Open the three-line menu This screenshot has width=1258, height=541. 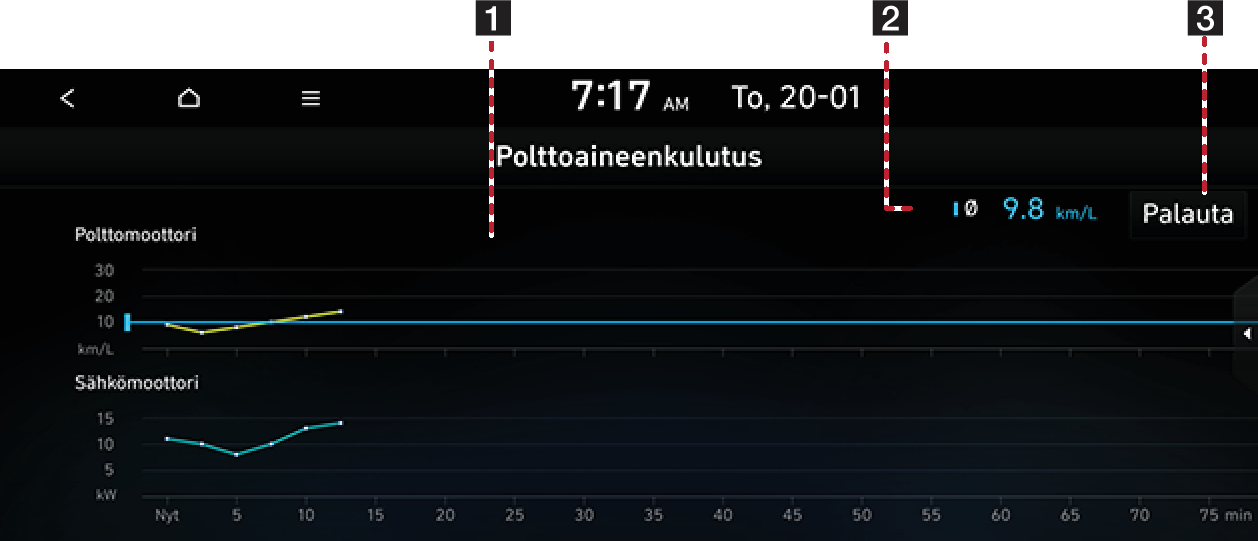coord(311,98)
